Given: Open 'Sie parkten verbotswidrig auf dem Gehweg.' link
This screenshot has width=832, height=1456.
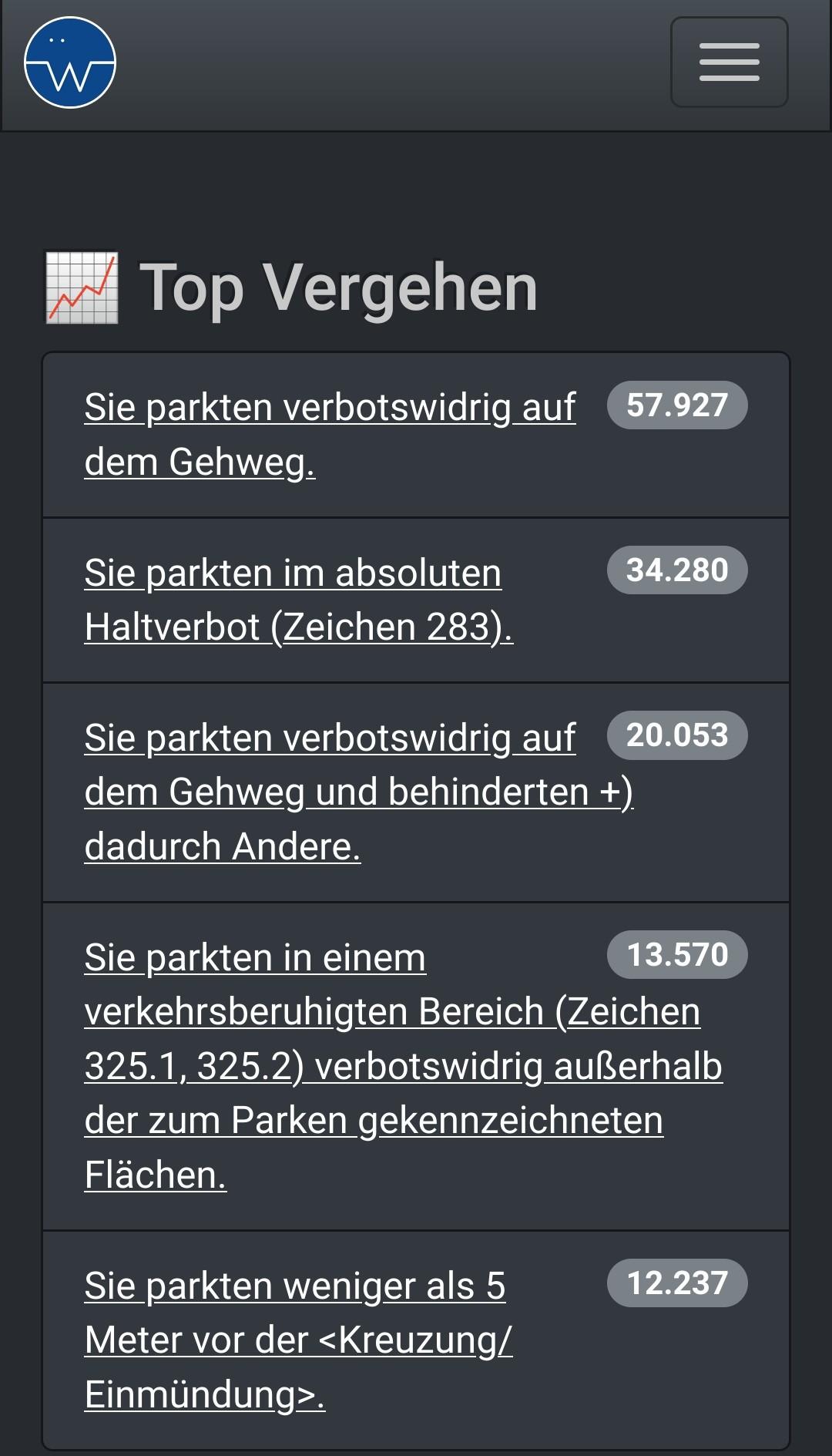Looking at the screenshot, I should point(329,408).
